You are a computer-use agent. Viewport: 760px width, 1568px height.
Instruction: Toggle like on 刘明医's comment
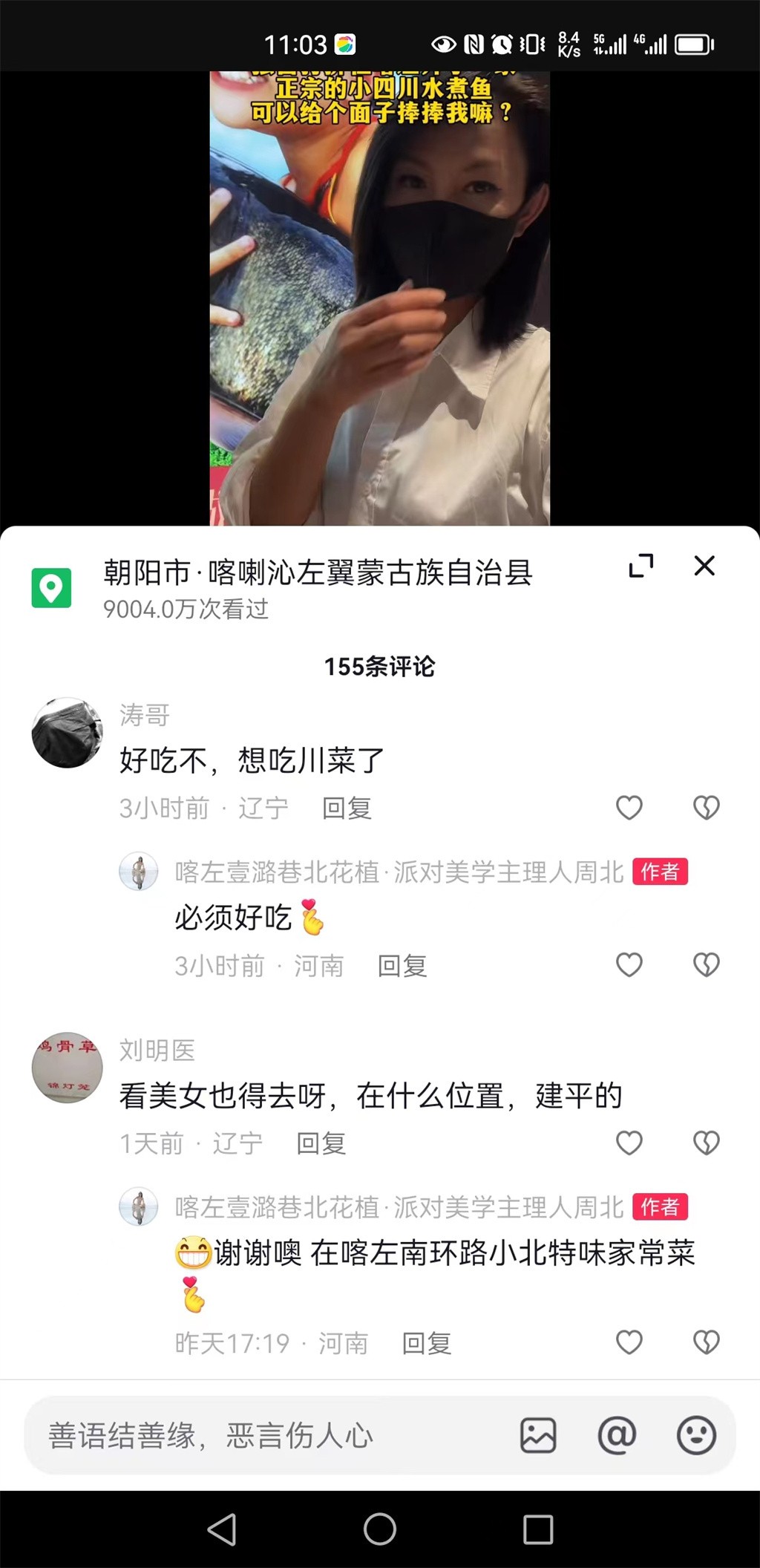(x=630, y=1143)
